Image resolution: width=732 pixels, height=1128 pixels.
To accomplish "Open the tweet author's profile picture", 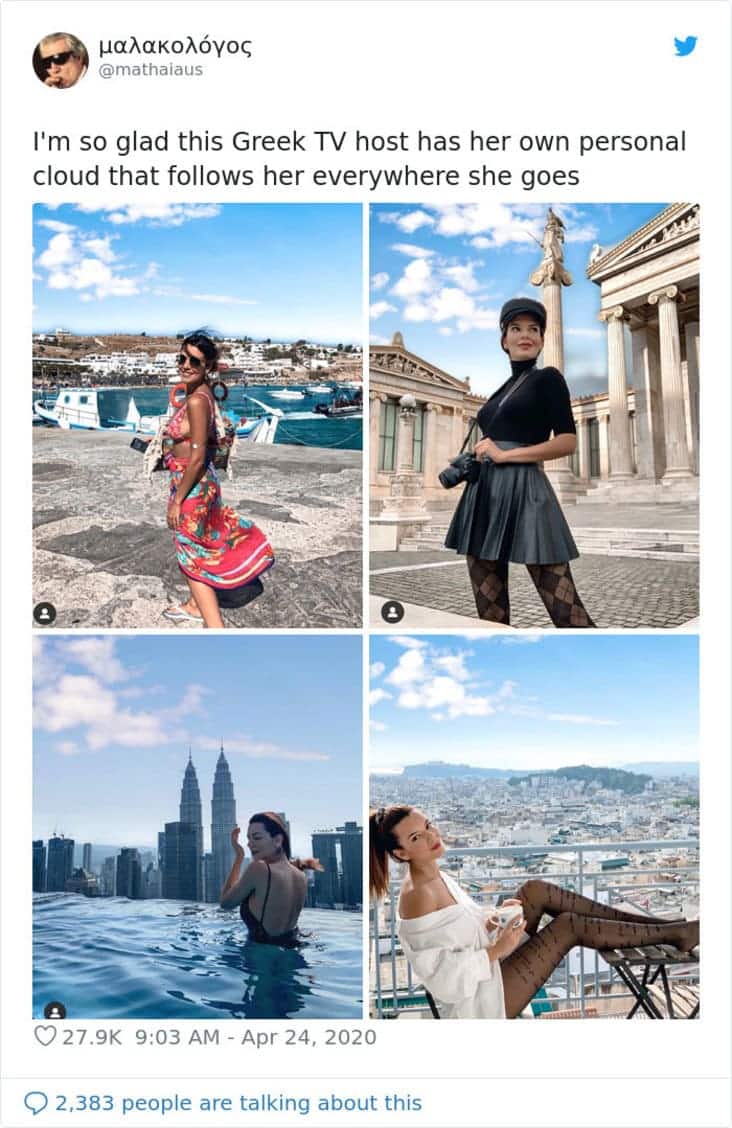I will [x=60, y=60].
